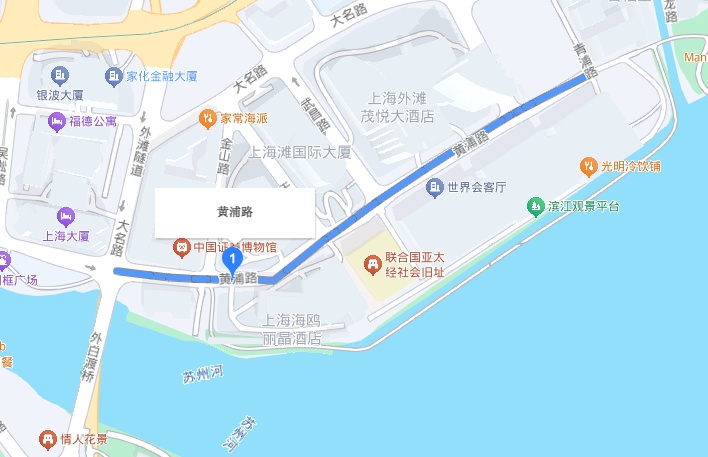Viewport: 708px width, 457px height.
Task: Tap the 家化金融大厦 building marker
Action: (114, 77)
